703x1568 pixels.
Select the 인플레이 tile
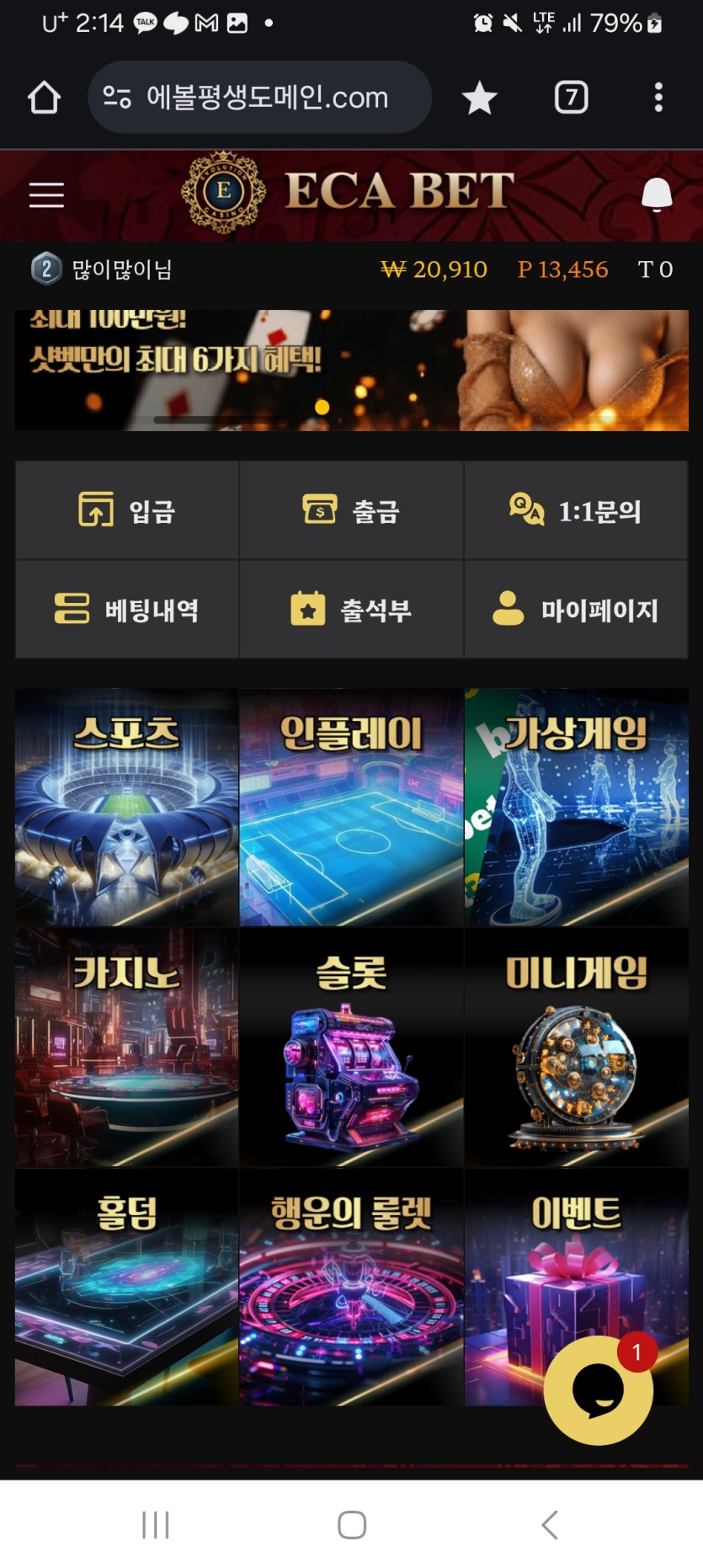point(351,808)
